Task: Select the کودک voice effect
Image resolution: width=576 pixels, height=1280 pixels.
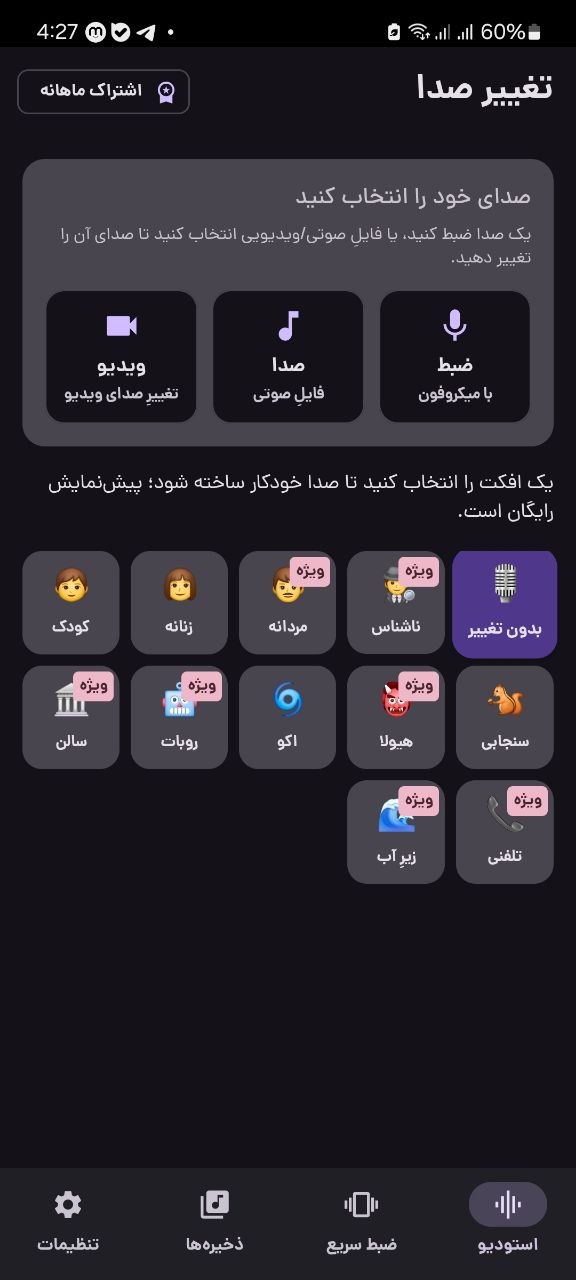Action: click(71, 604)
